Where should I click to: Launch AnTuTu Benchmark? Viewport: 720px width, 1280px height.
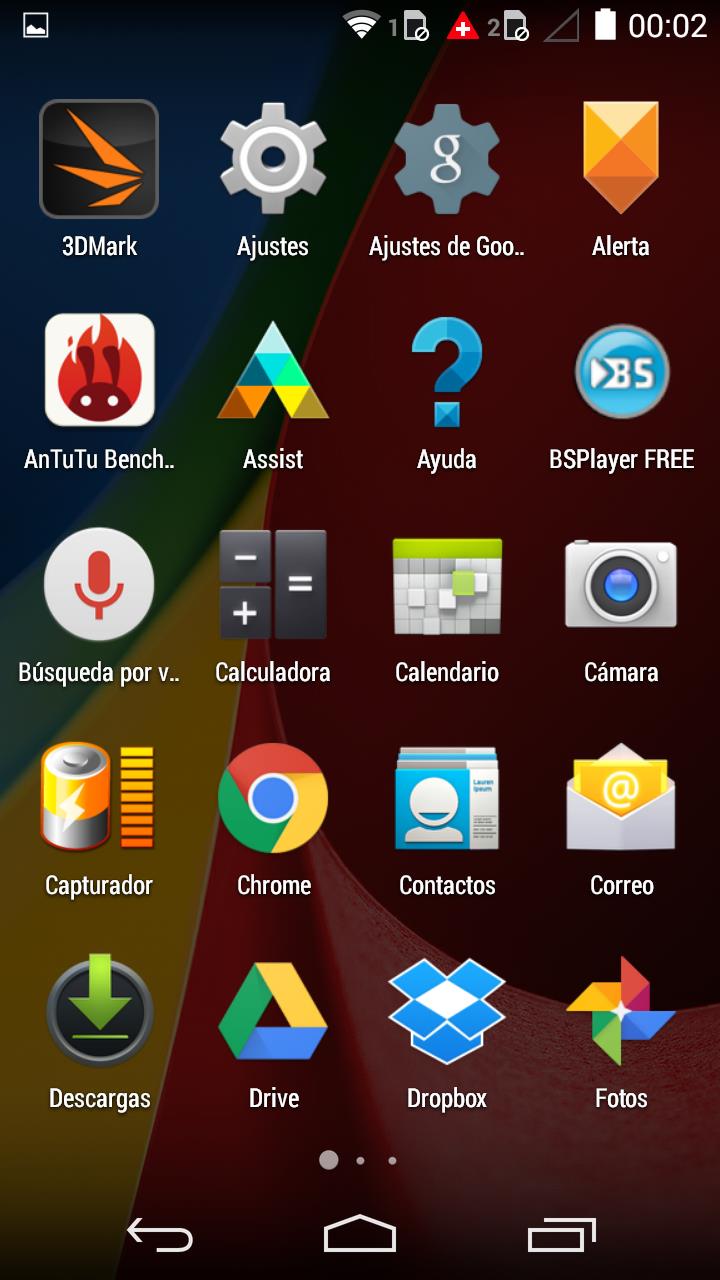click(x=99, y=372)
